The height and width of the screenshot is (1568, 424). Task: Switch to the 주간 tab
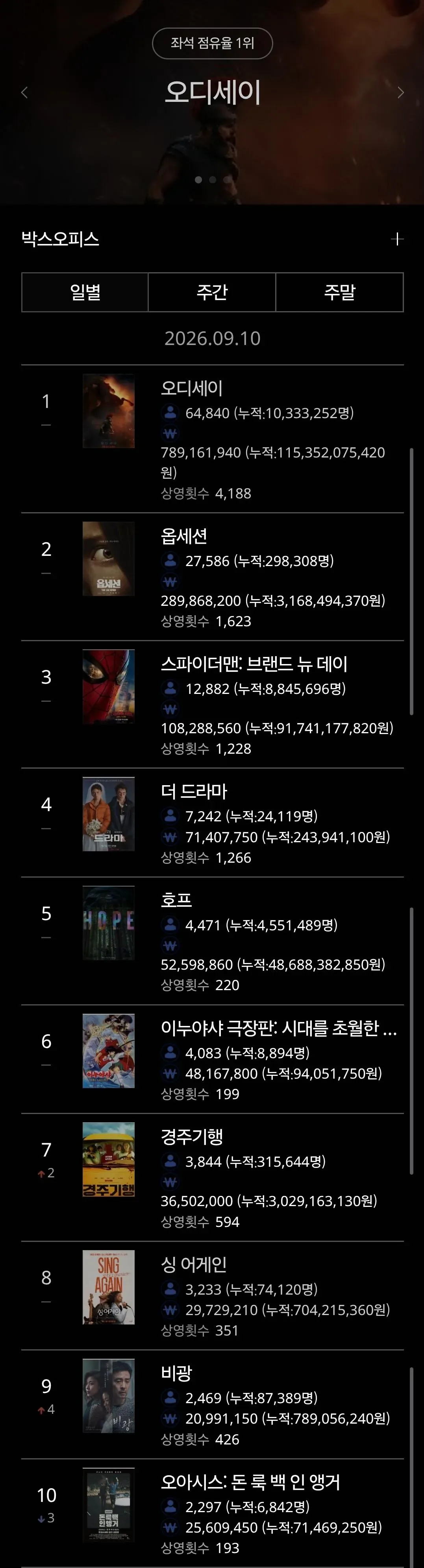pos(212,292)
